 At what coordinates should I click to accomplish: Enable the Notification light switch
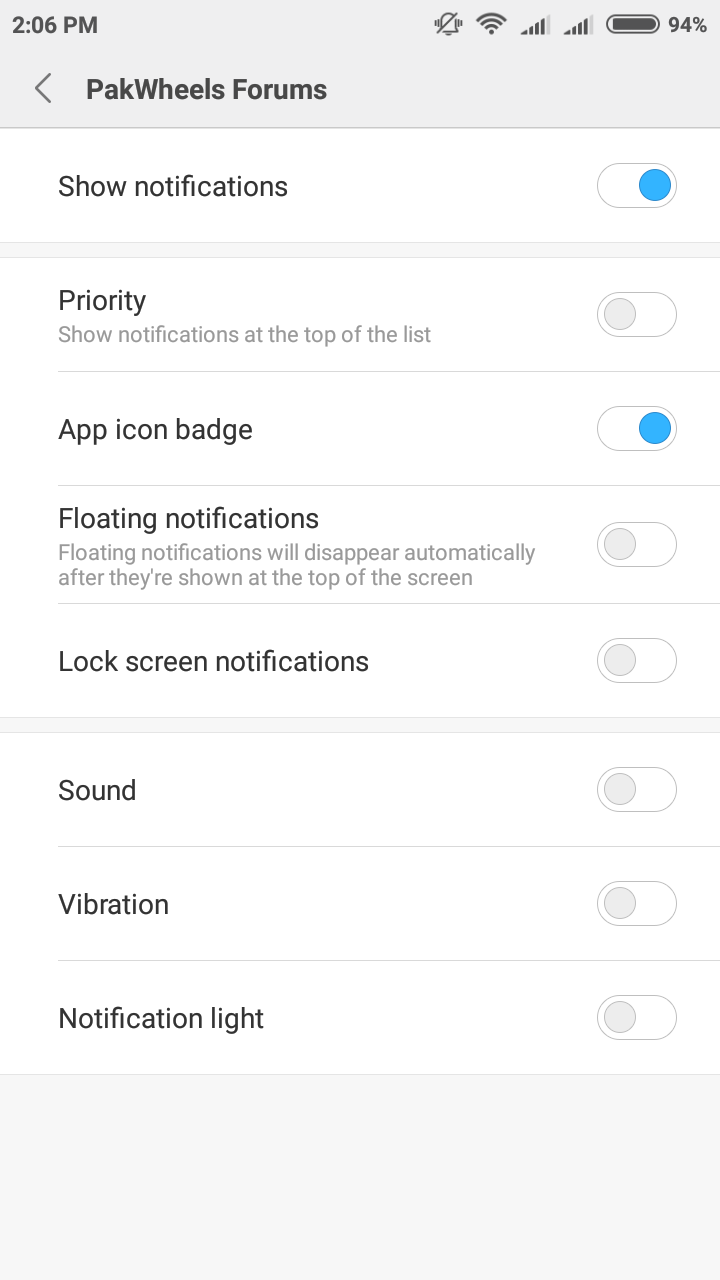point(637,1018)
